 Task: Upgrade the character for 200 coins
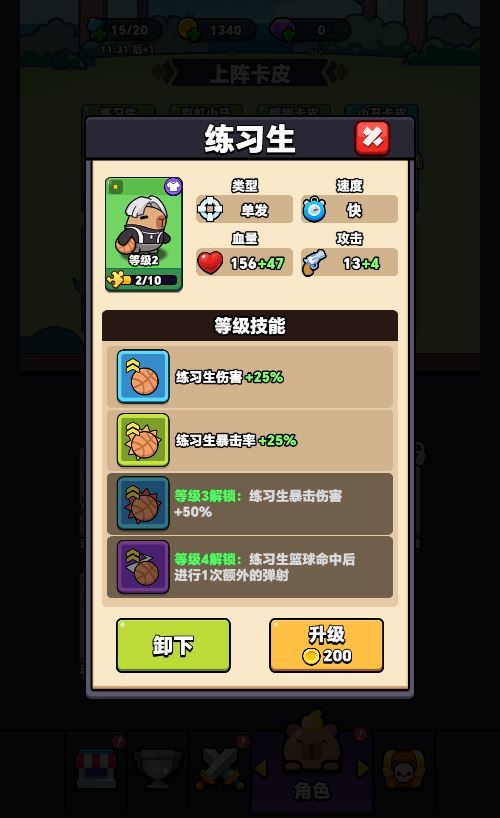pyautogui.click(x=326, y=645)
